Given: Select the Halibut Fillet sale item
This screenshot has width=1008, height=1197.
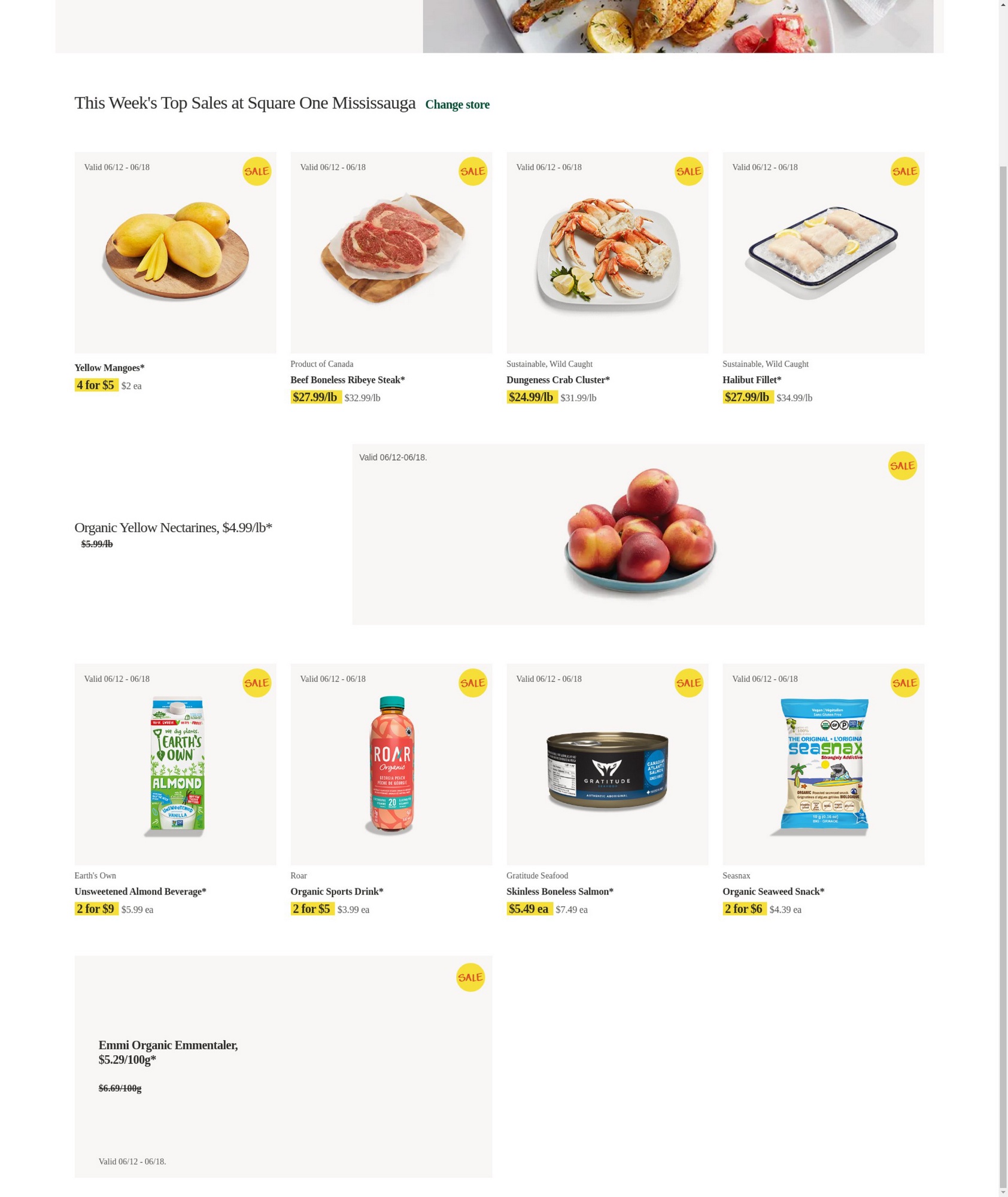Looking at the screenshot, I should point(823,253).
